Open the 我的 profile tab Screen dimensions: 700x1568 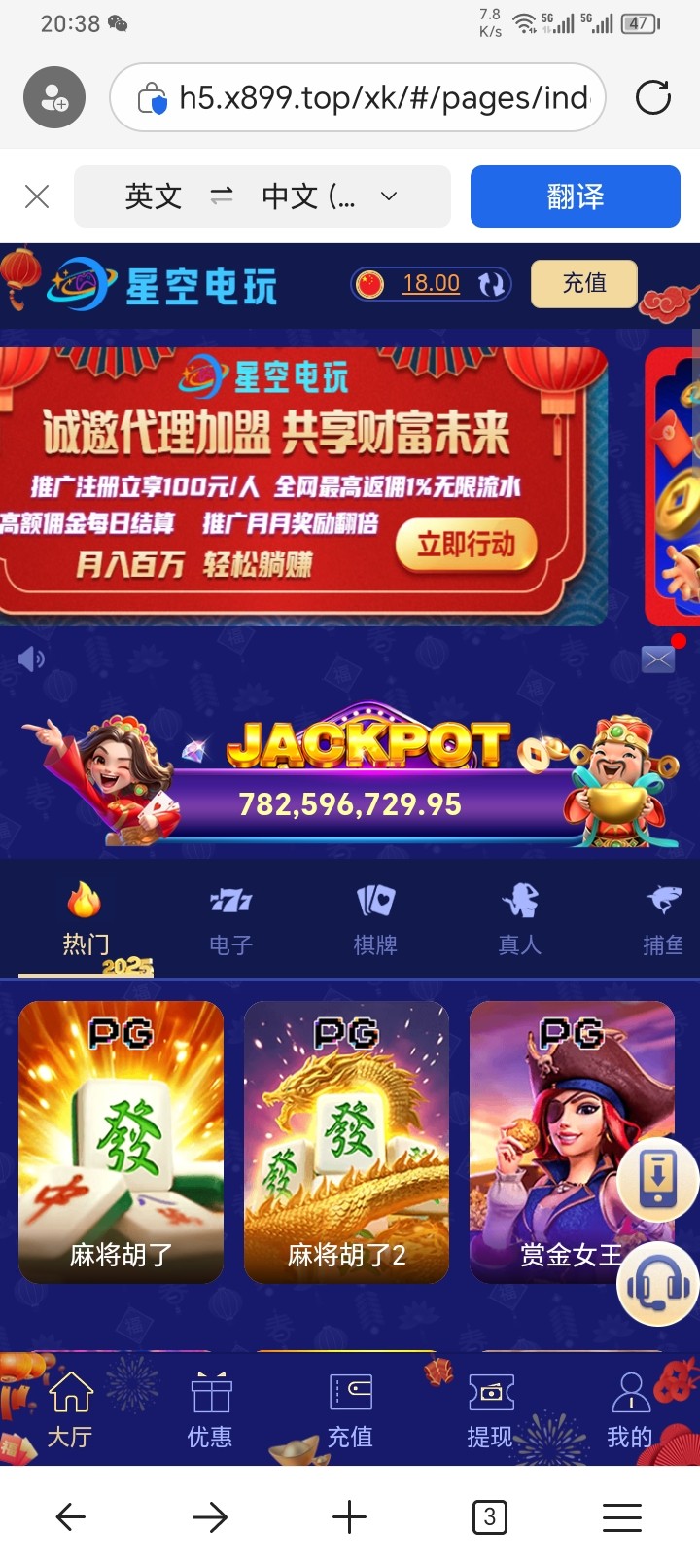(630, 1410)
